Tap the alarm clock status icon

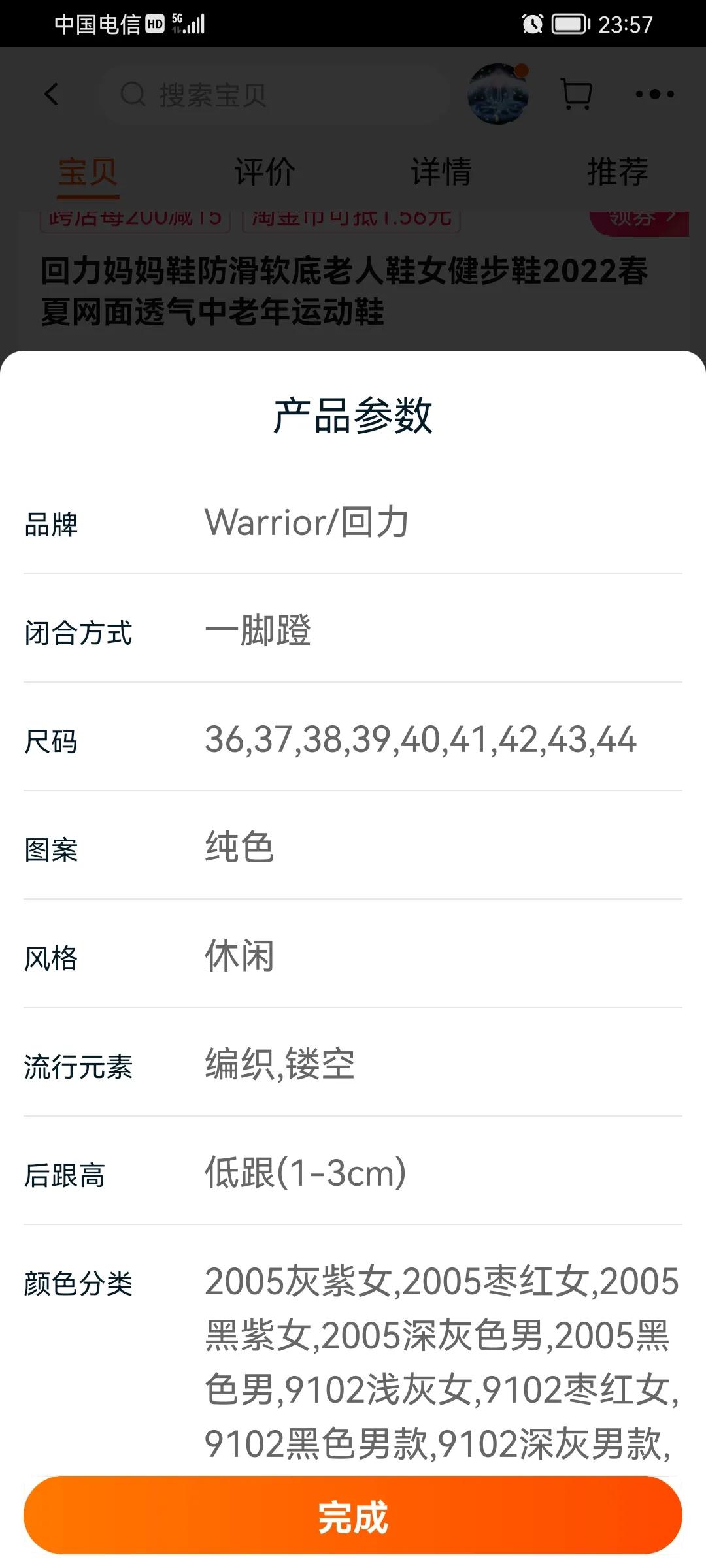click(531, 24)
